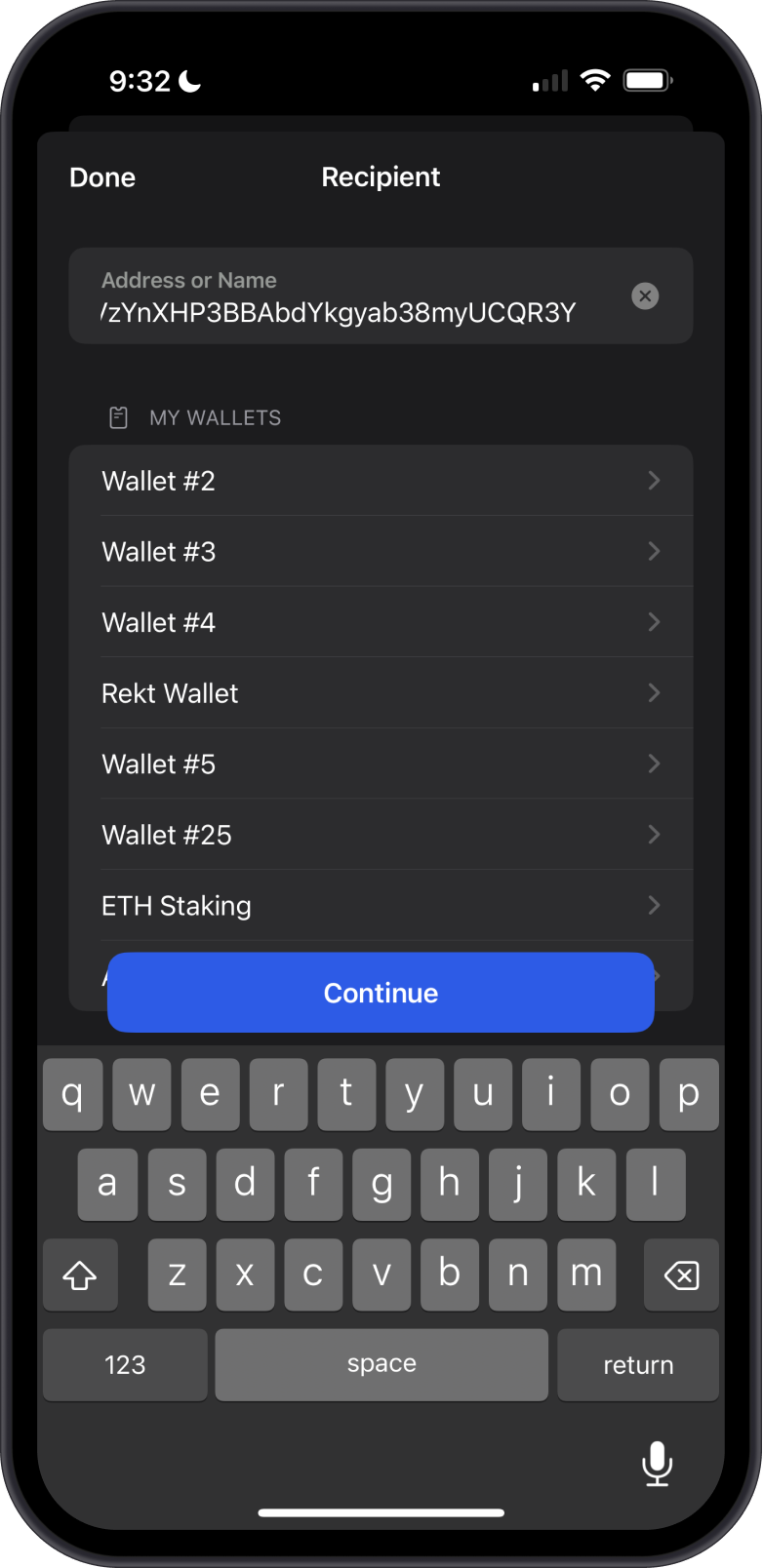Tap Done to dismiss the Recipient sheet
Viewport: 763px width, 1568px height.
(x=101, y=176)
